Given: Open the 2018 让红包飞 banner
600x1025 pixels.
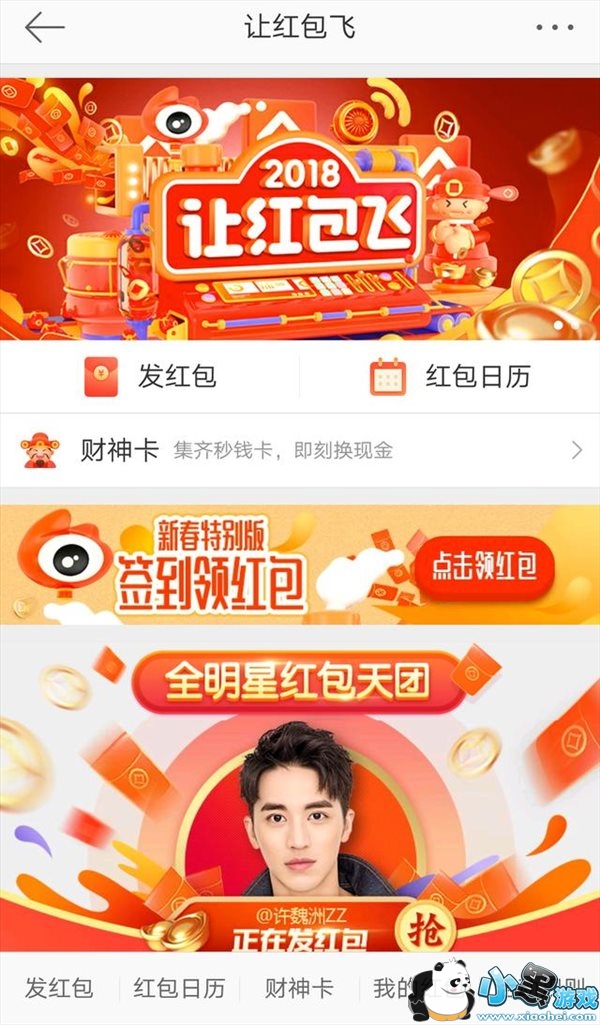Looking at the screenshot, I should [x=300, y=209].
